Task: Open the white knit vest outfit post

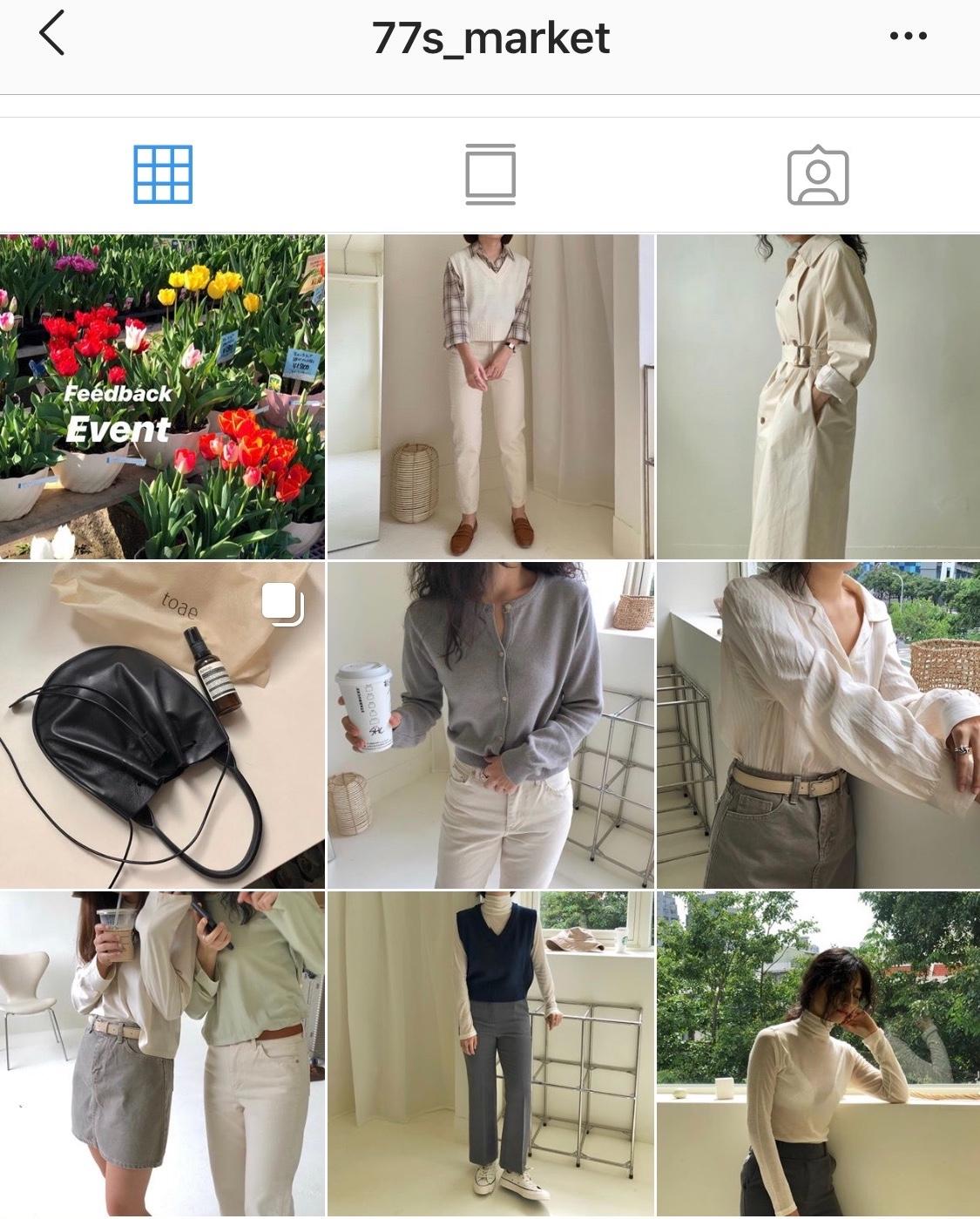Action: [x=490, y=396]
